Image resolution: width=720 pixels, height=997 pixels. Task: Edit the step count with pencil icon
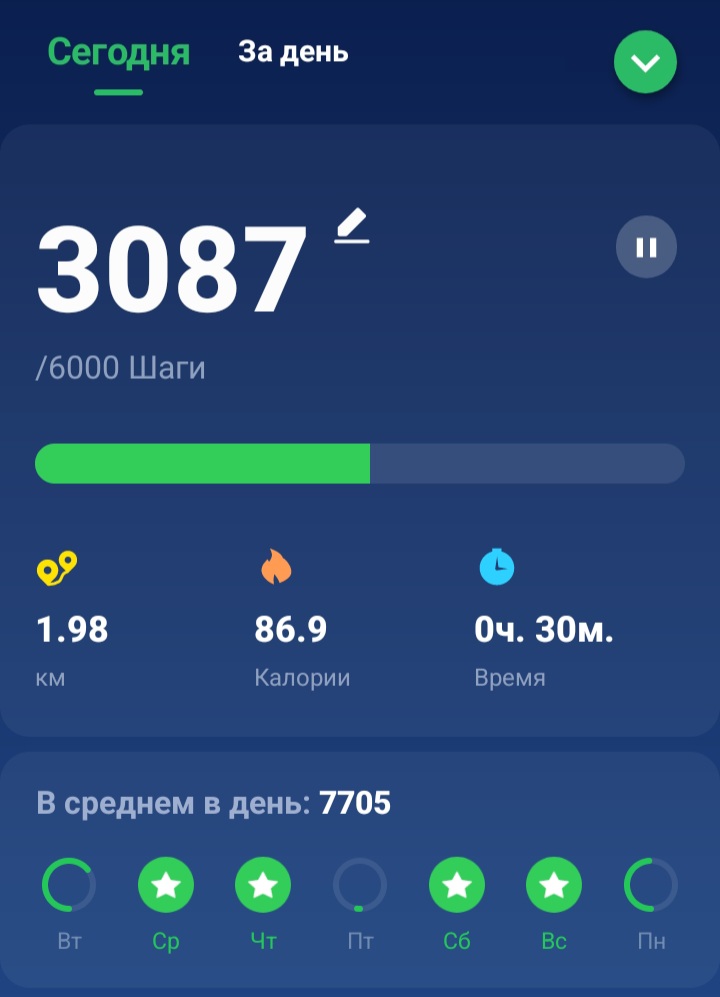click(352, 226)
